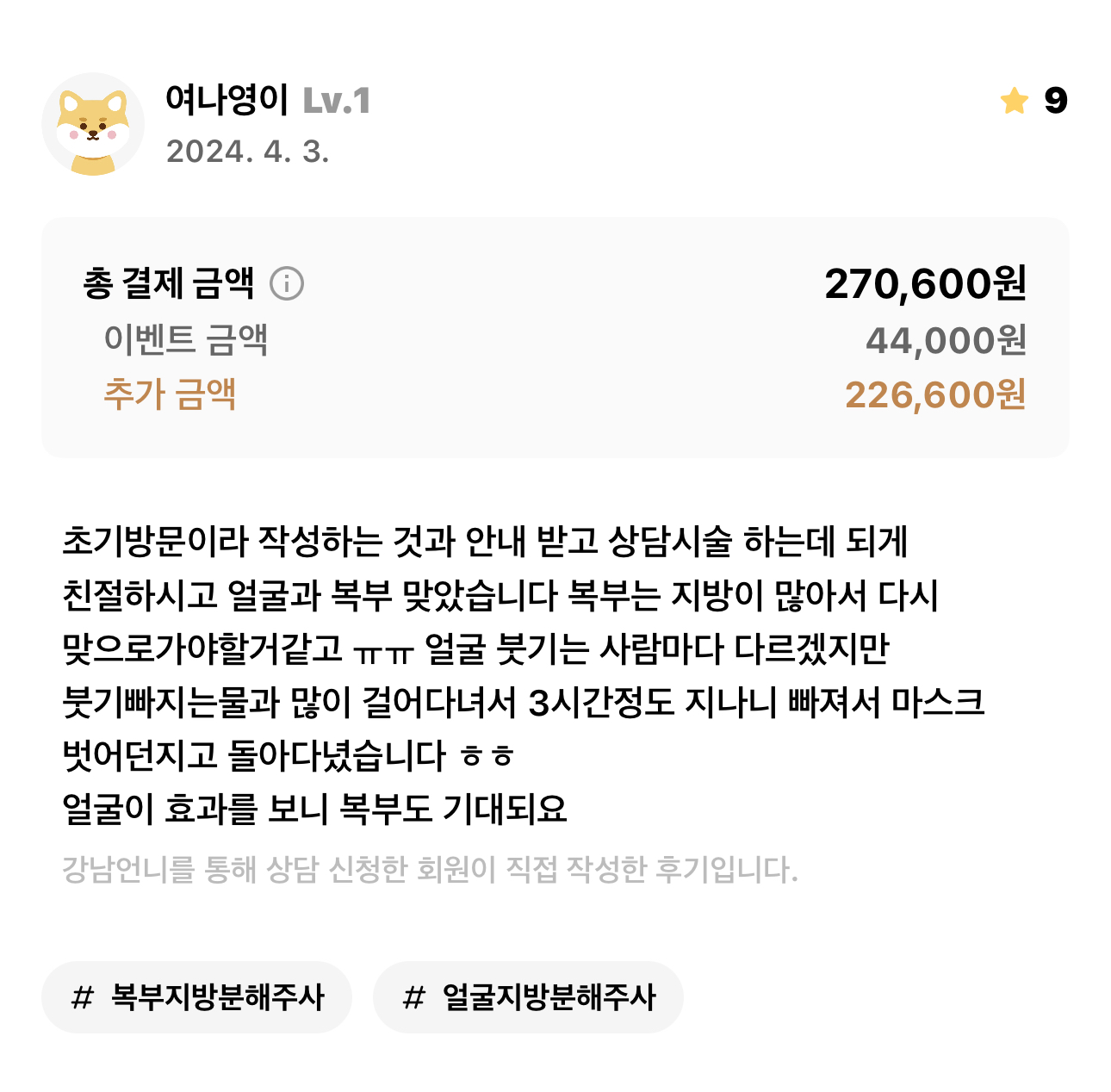Select the 얼굴지방분해주사 hashtag chip
This screenshot has width=1111, height=1092.
[528, 997]
